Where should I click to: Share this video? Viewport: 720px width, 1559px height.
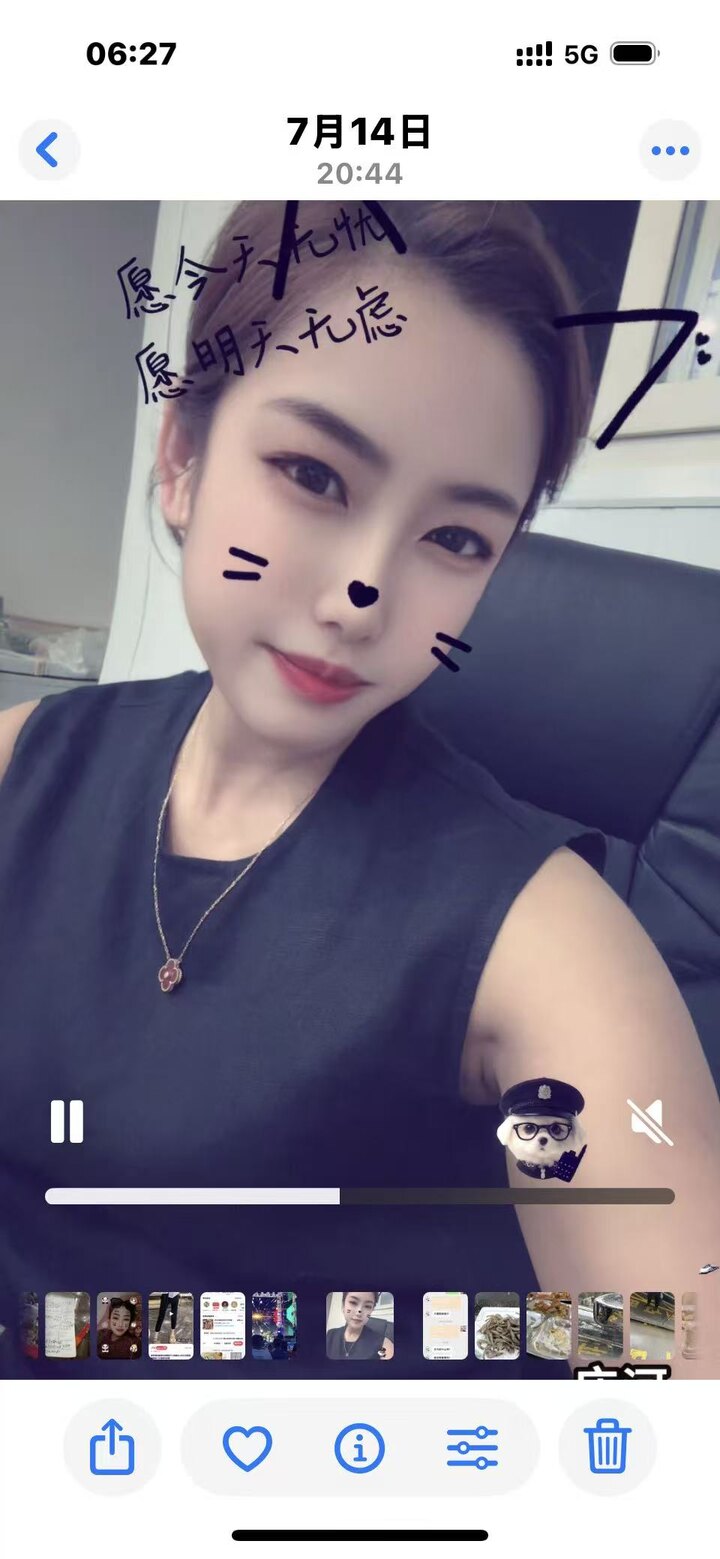point(112,1447)
